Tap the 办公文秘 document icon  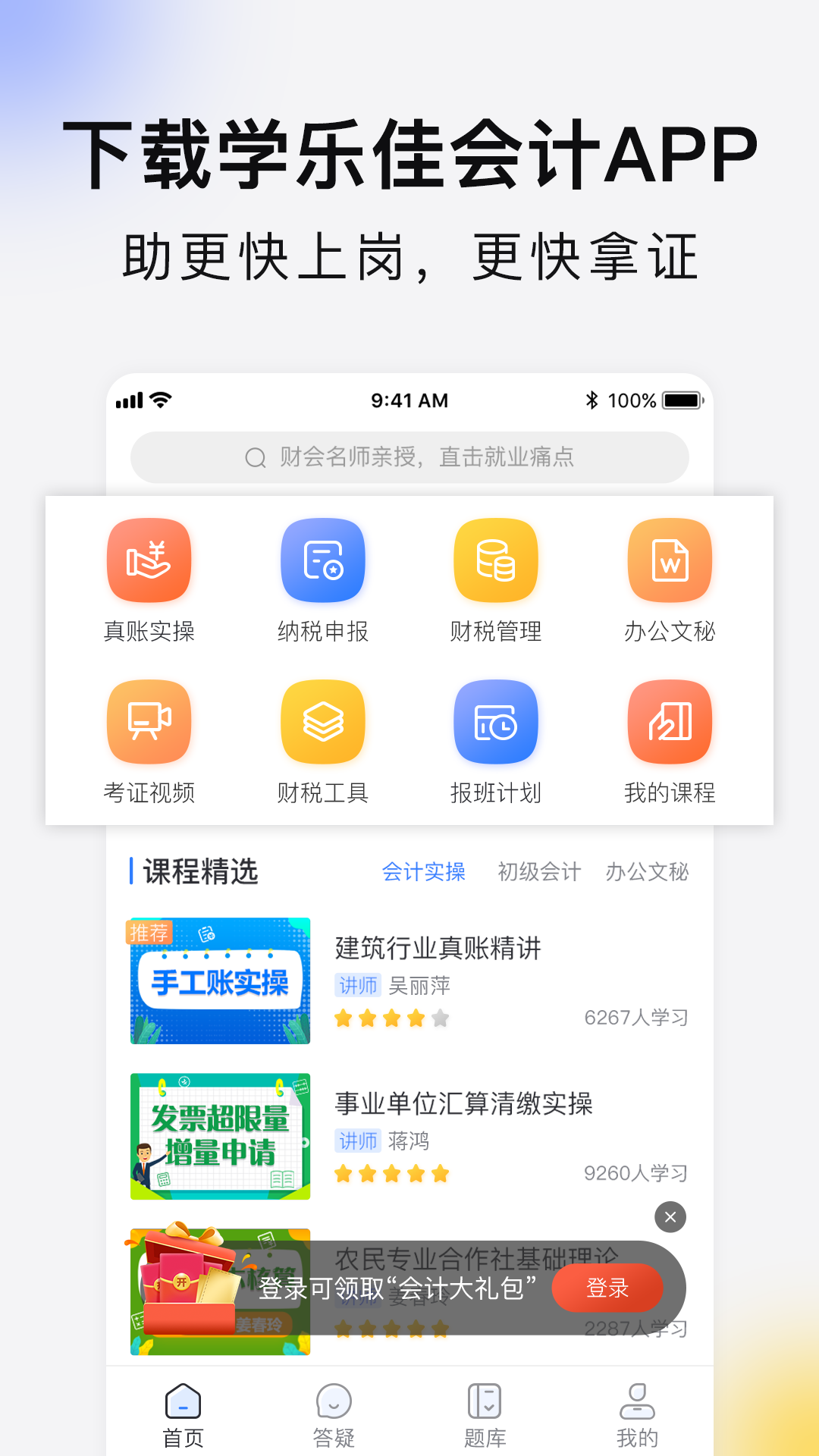(670, 560)
